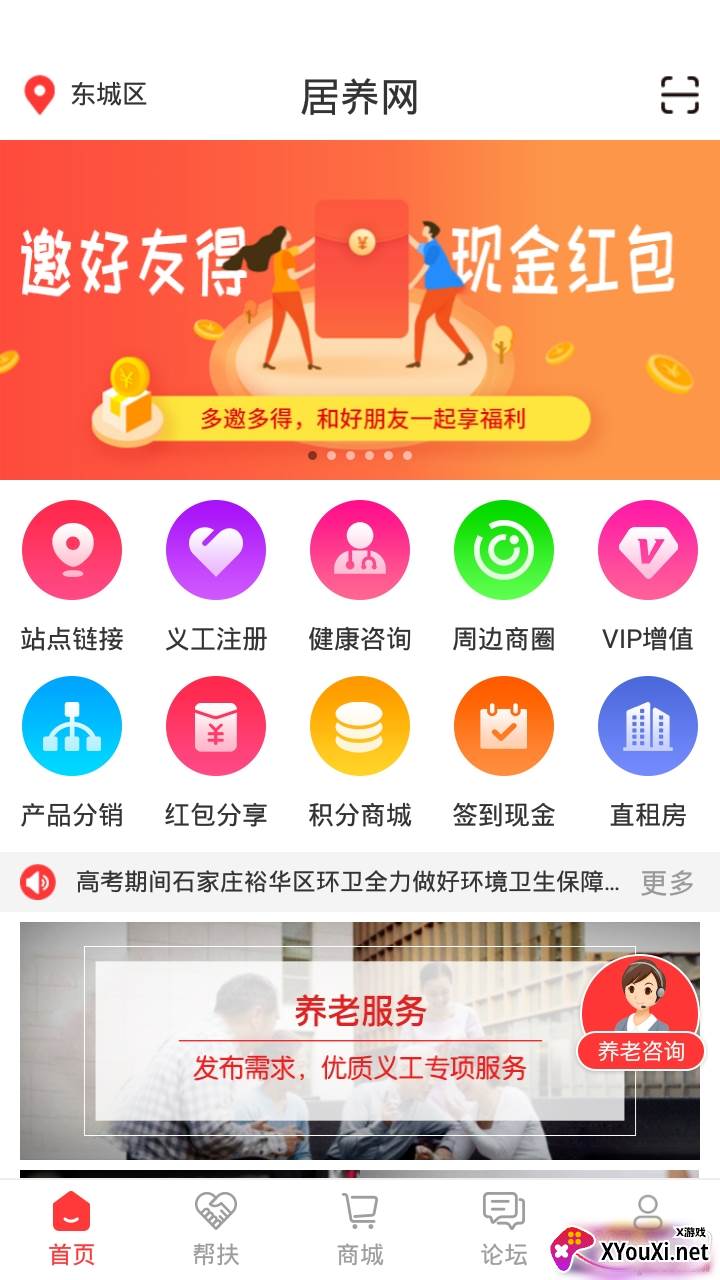Image resolution: width=720 pixels, height=1280 pixels.
Task: Switch to the 商城 tab
Action: click(360, 1228)
